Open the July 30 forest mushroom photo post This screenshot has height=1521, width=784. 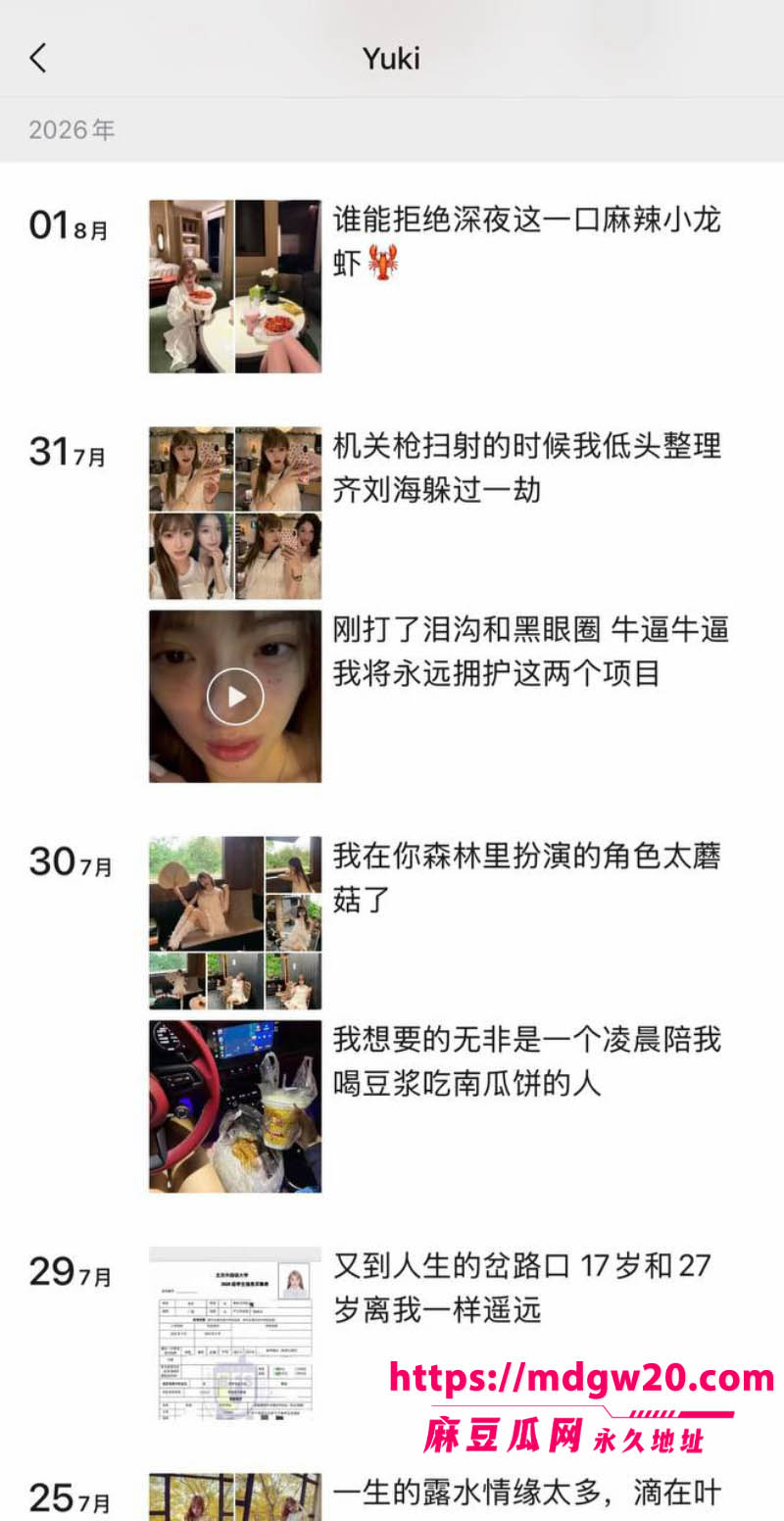point(436,922)
